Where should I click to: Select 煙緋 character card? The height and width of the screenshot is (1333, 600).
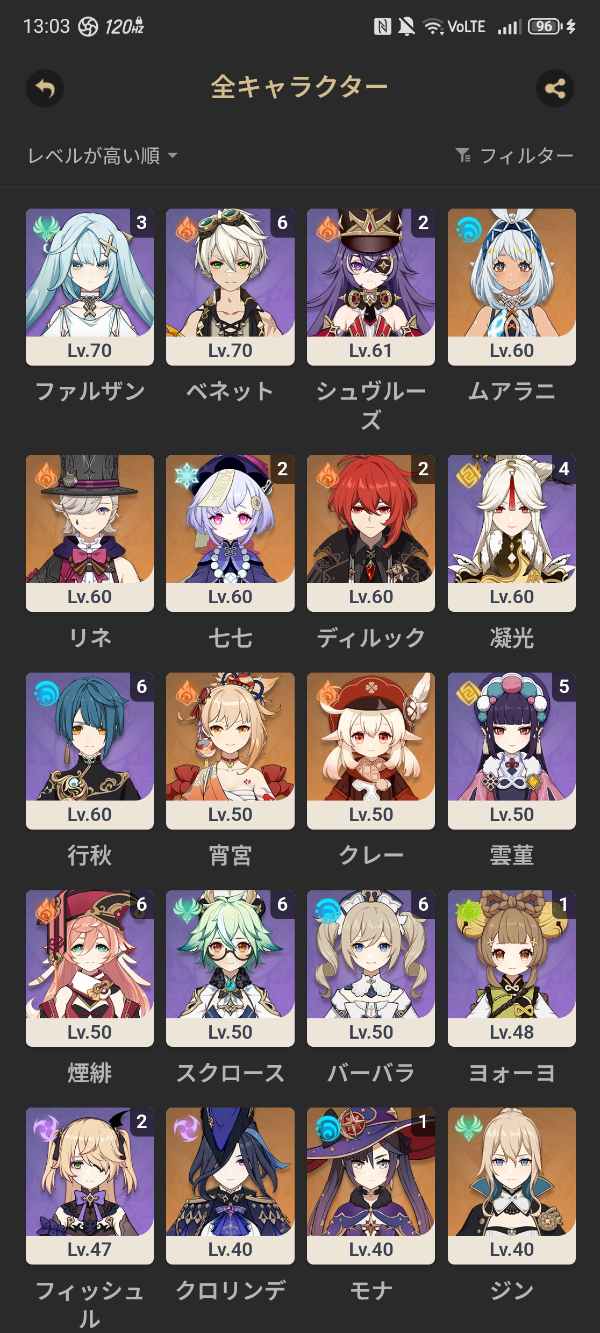[x=90, y=968]
